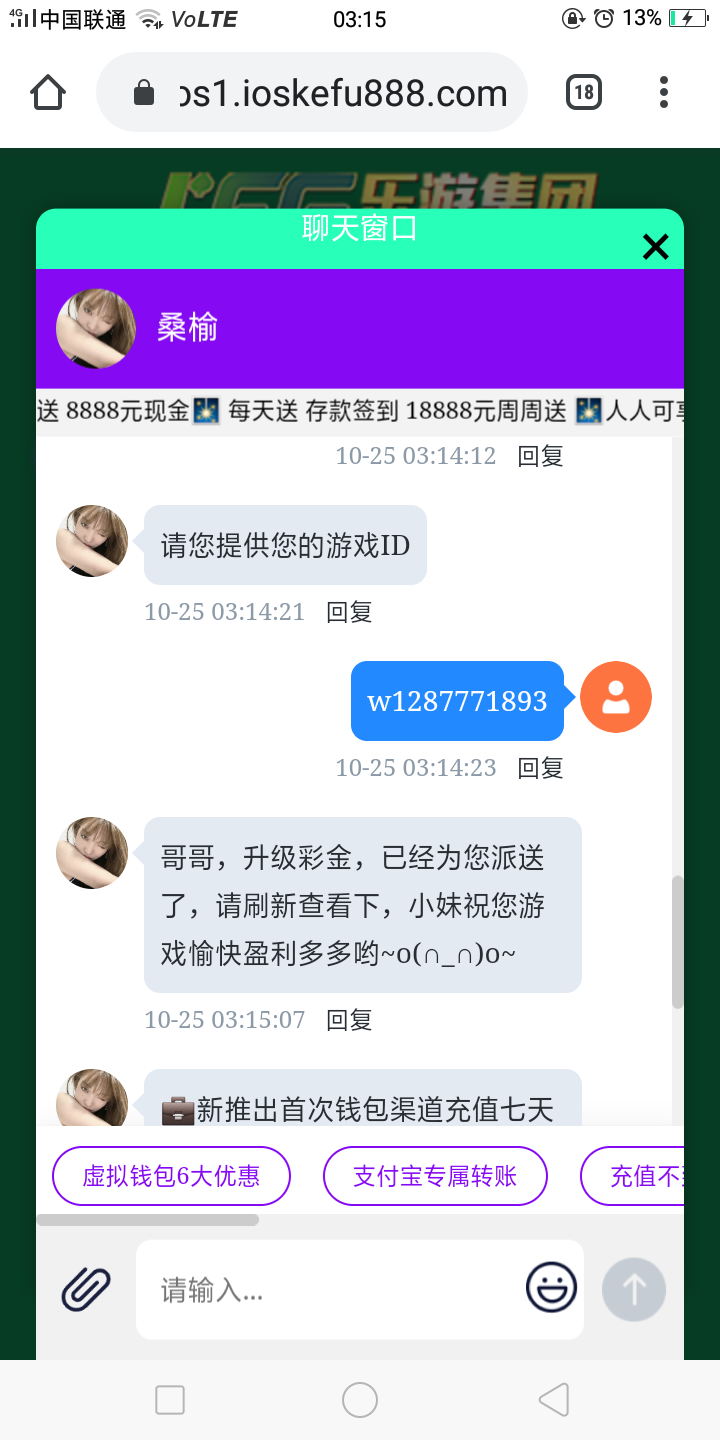Click the orange user avatar icon
Screen dimensions: 720x1440
click(x=615, y=697)
